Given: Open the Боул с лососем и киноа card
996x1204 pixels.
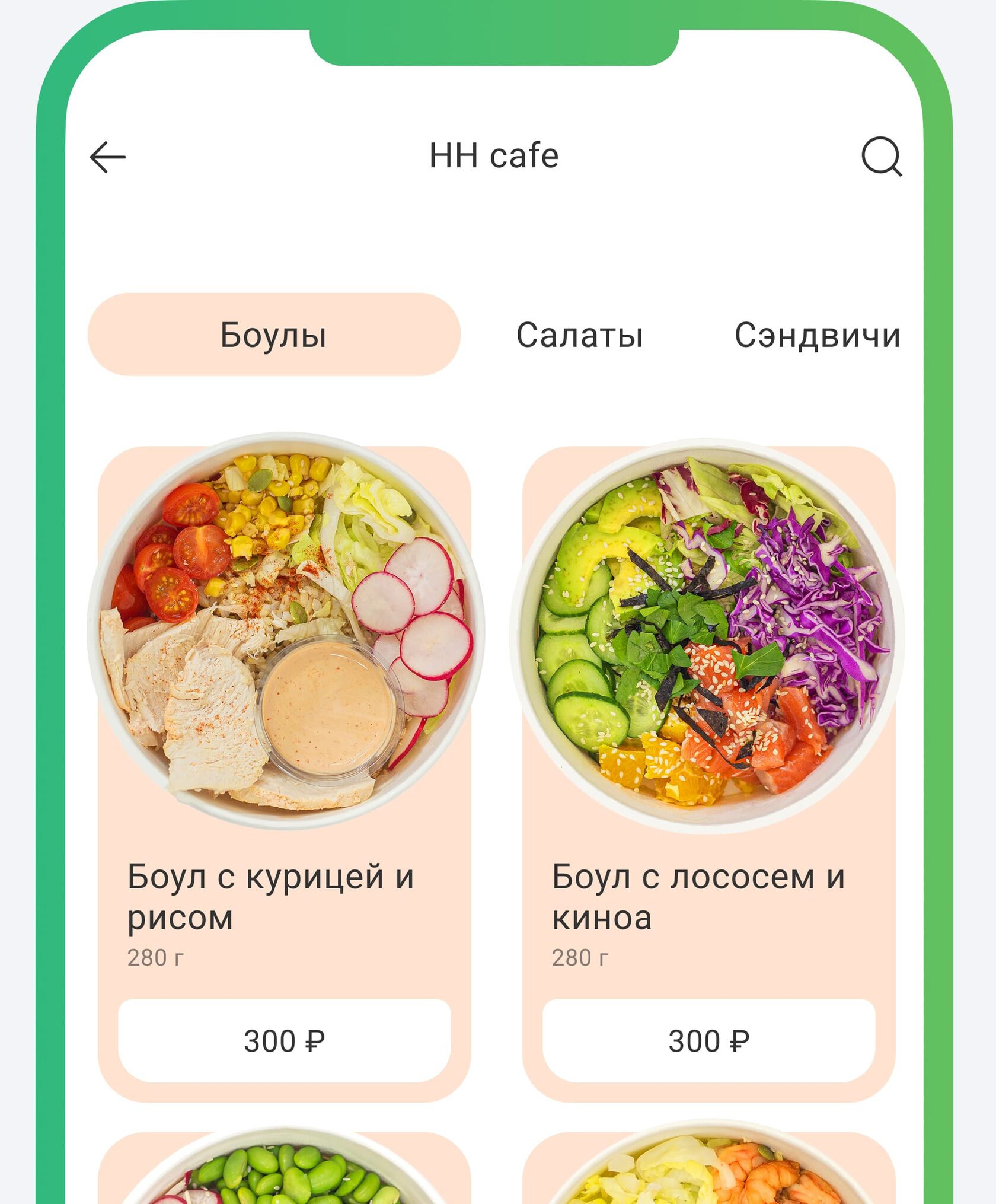Looking at the screenshot, I should [x=708, y=712].
